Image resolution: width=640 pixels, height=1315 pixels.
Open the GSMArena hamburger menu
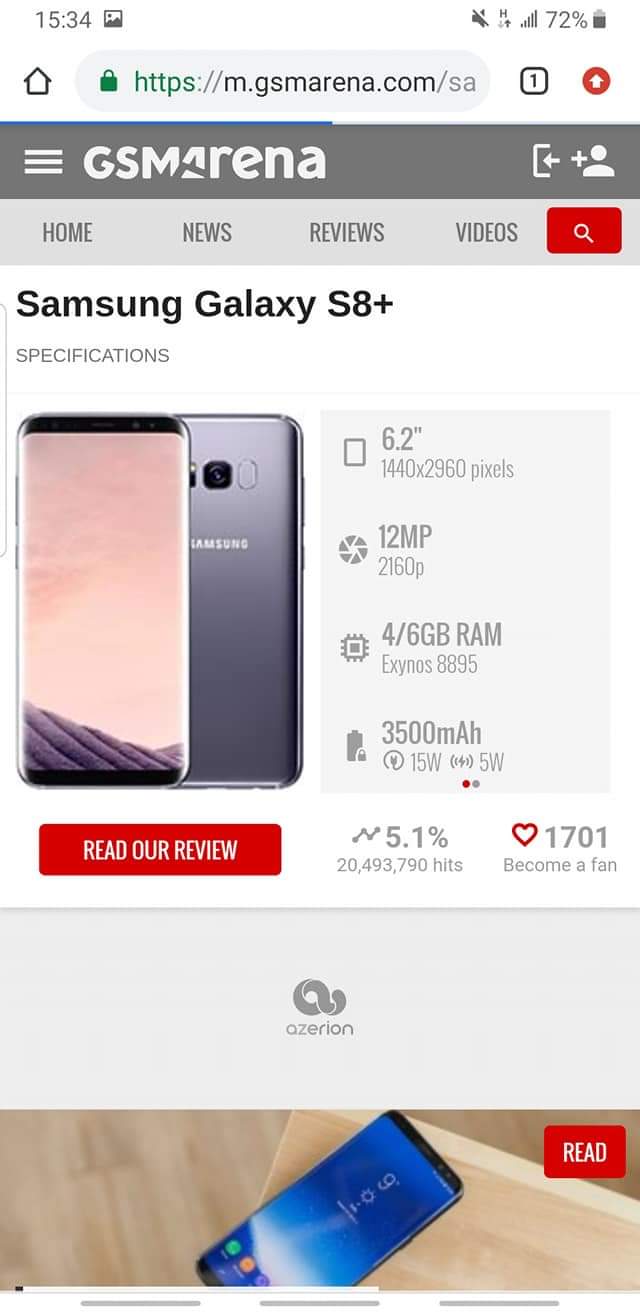[x=43, y=162]
